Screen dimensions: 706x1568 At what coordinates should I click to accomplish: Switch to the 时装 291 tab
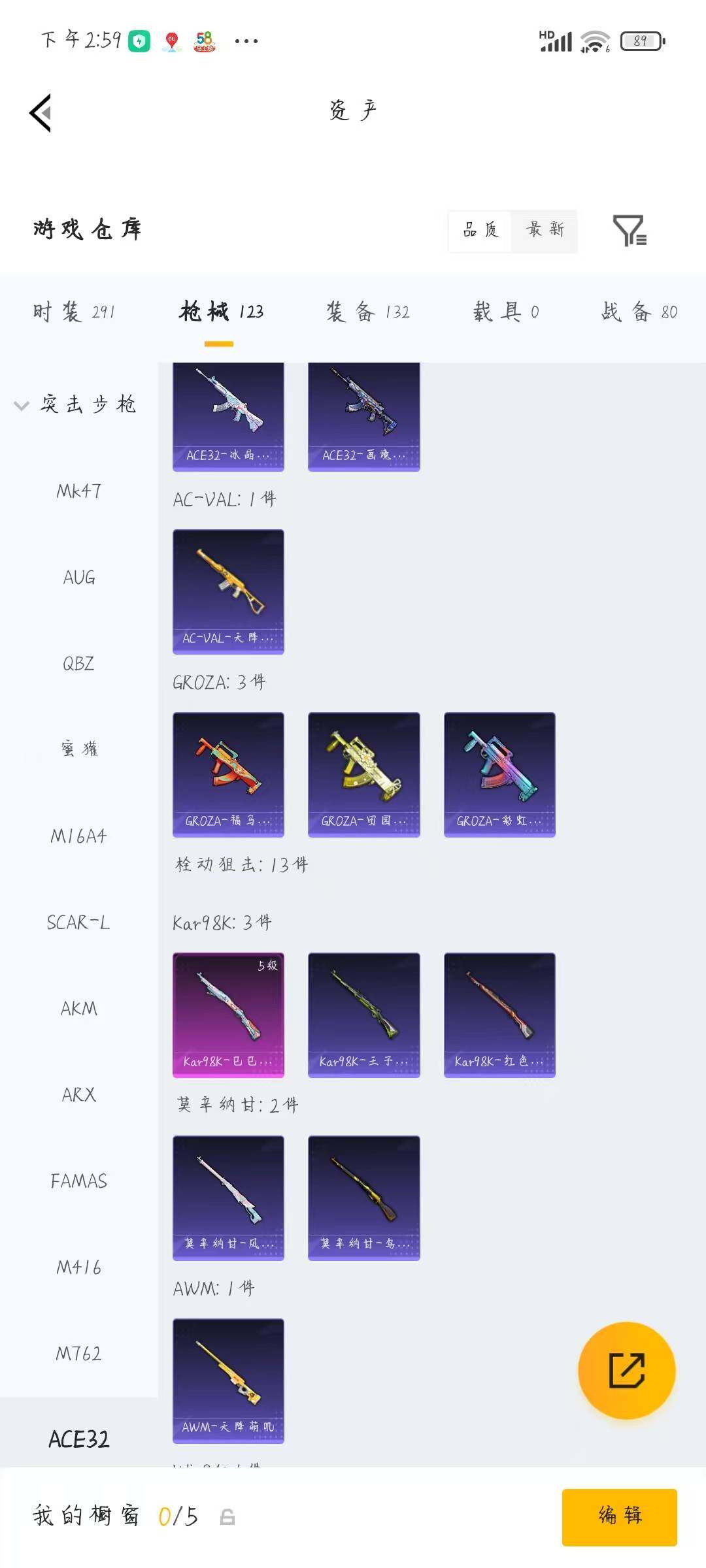[74, 312]
